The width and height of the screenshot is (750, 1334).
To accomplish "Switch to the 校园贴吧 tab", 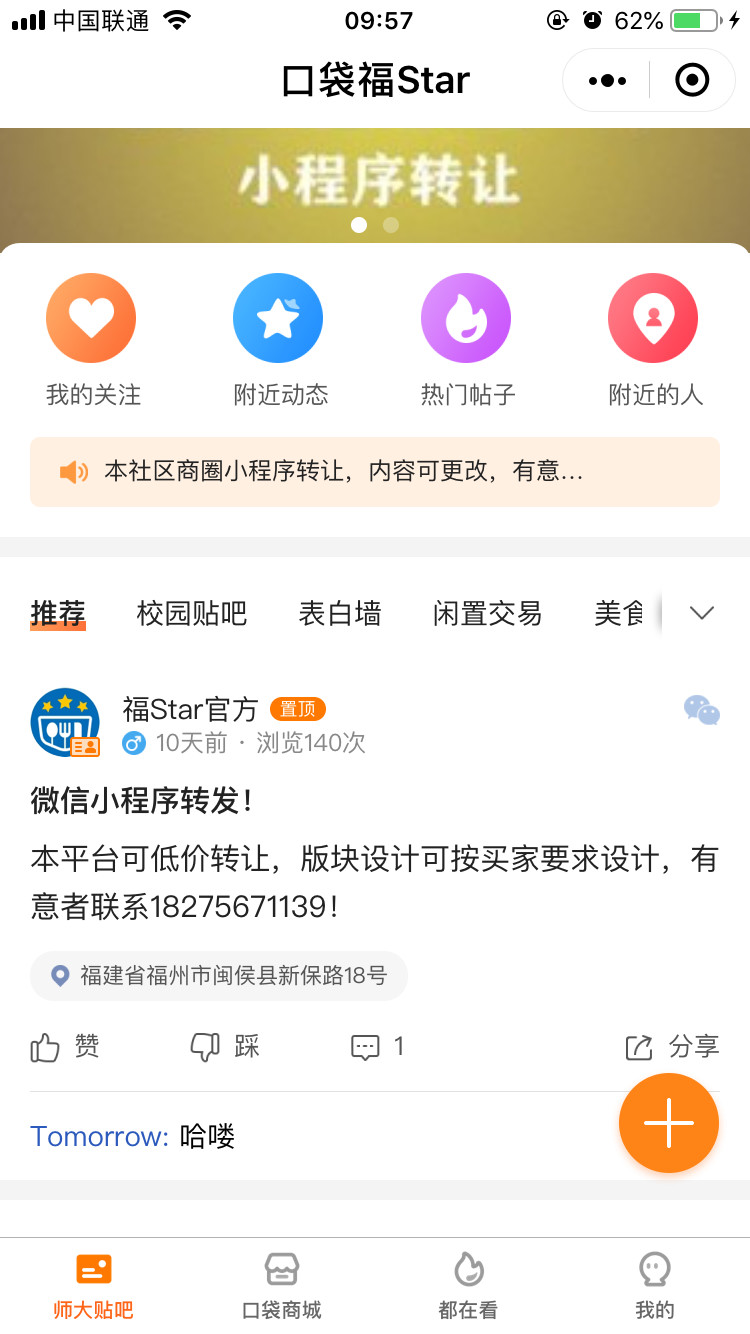I will pyautogui.click(x=192, y=613).
